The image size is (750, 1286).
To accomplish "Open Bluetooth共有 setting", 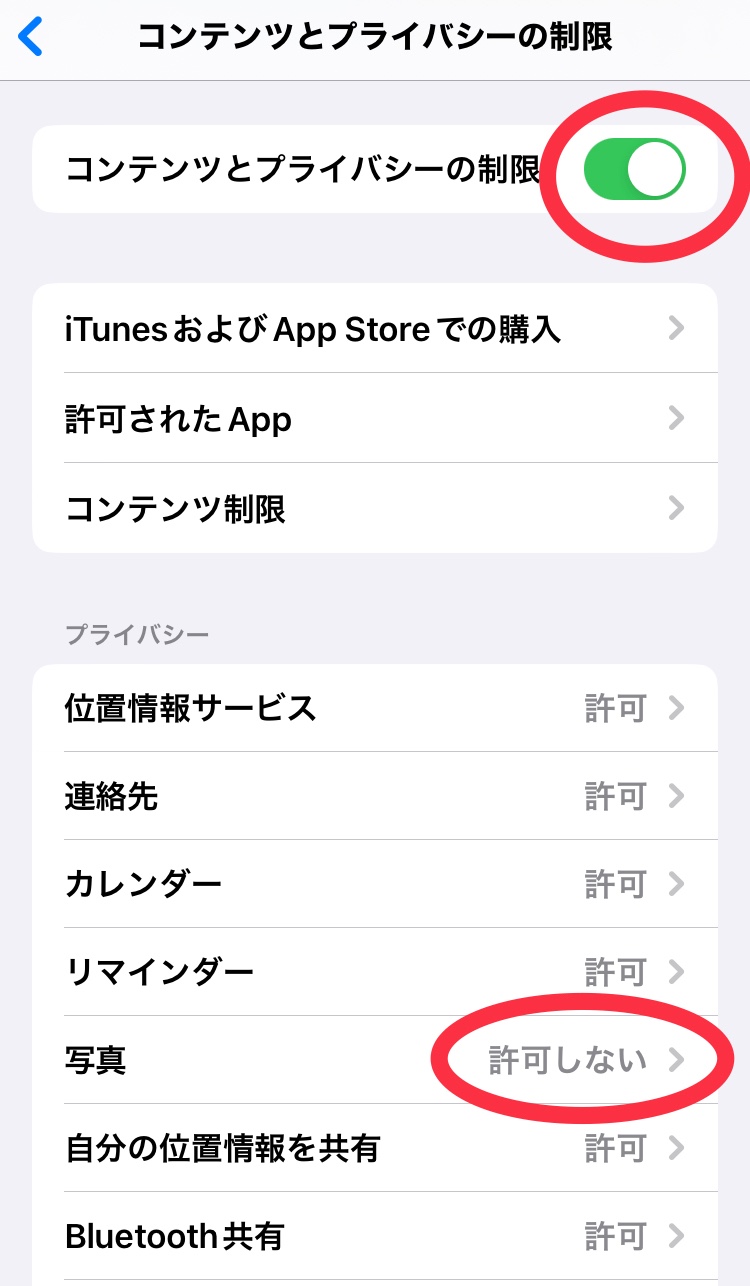I will (x=375, y=1236).
